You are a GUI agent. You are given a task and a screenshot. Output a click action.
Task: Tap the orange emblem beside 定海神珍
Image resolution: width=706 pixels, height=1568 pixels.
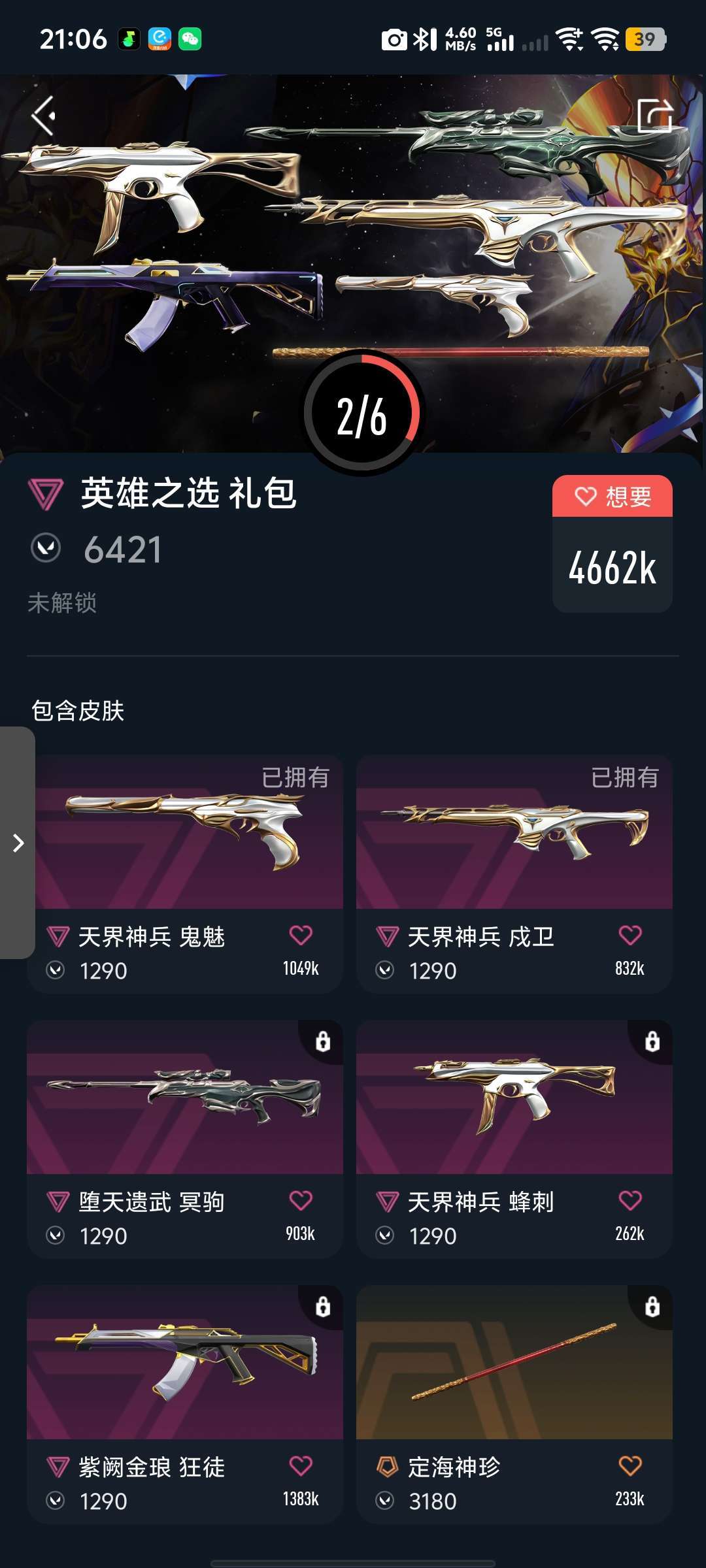pos(388,1467)
